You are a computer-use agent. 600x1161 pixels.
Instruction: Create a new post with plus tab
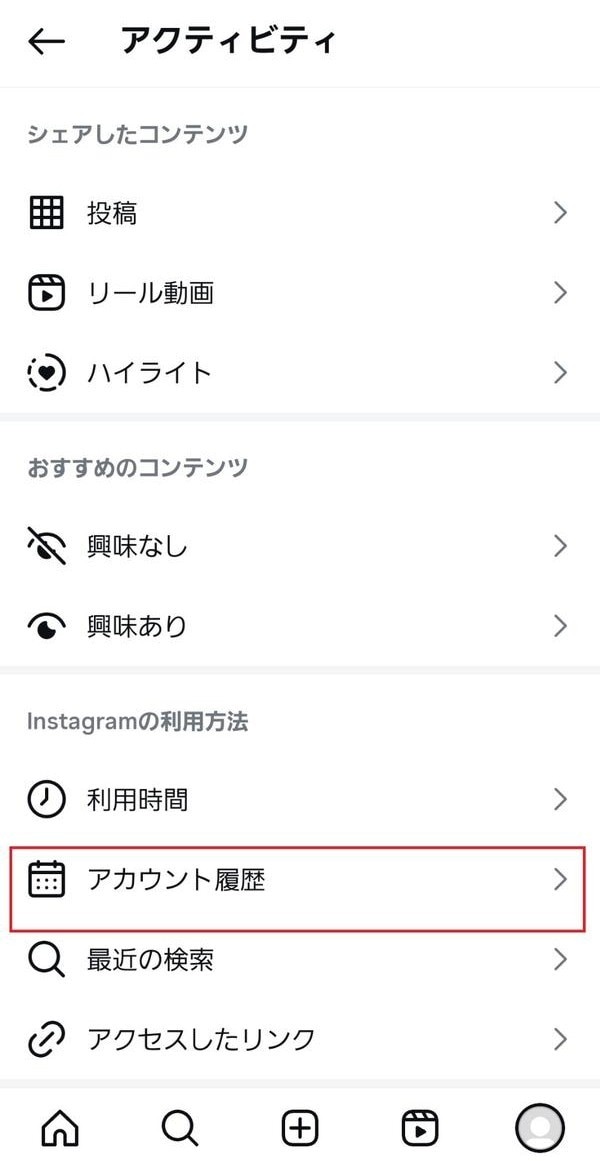point(300,1128)
